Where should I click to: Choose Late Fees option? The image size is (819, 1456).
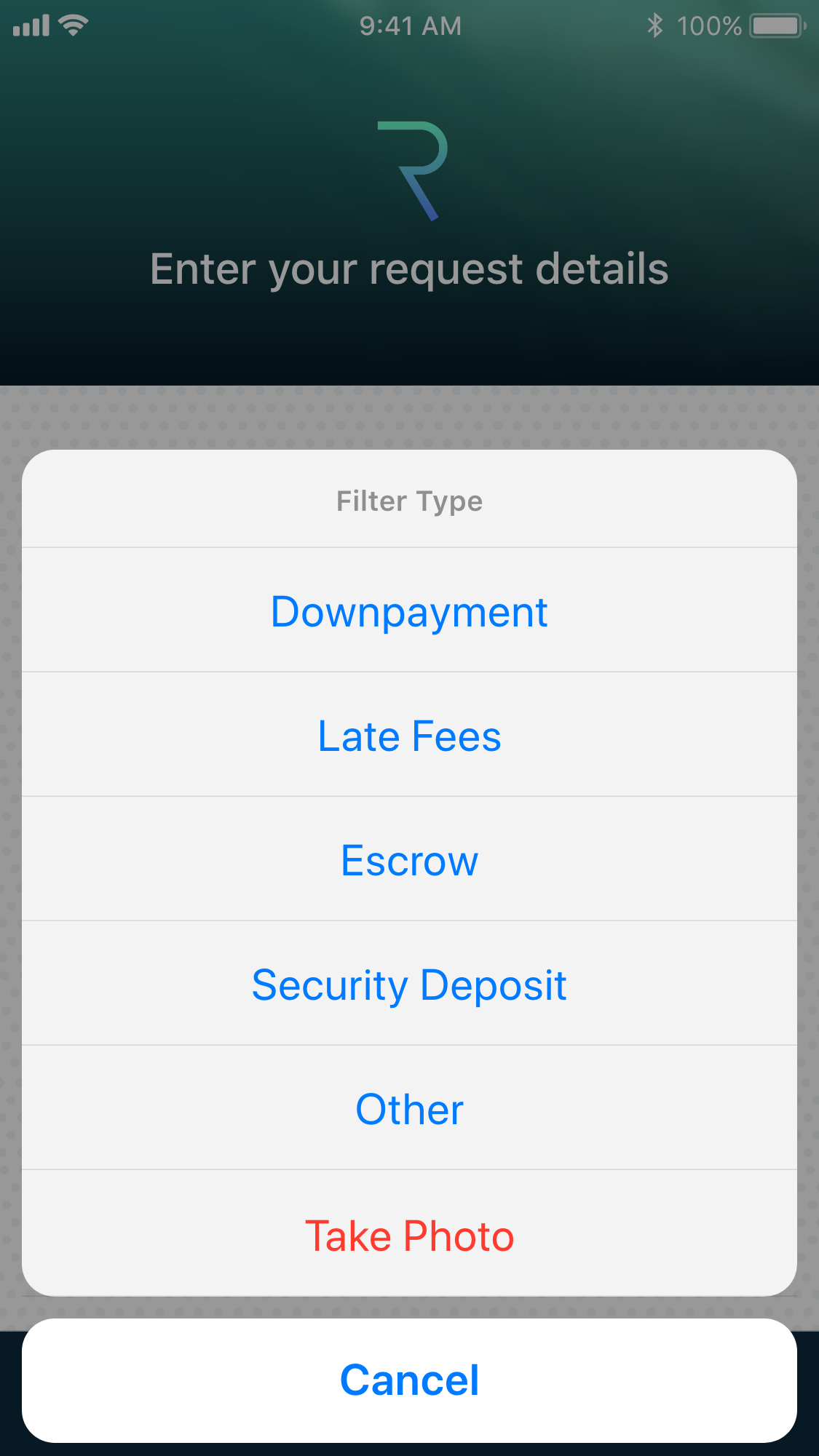coord(409,736)
